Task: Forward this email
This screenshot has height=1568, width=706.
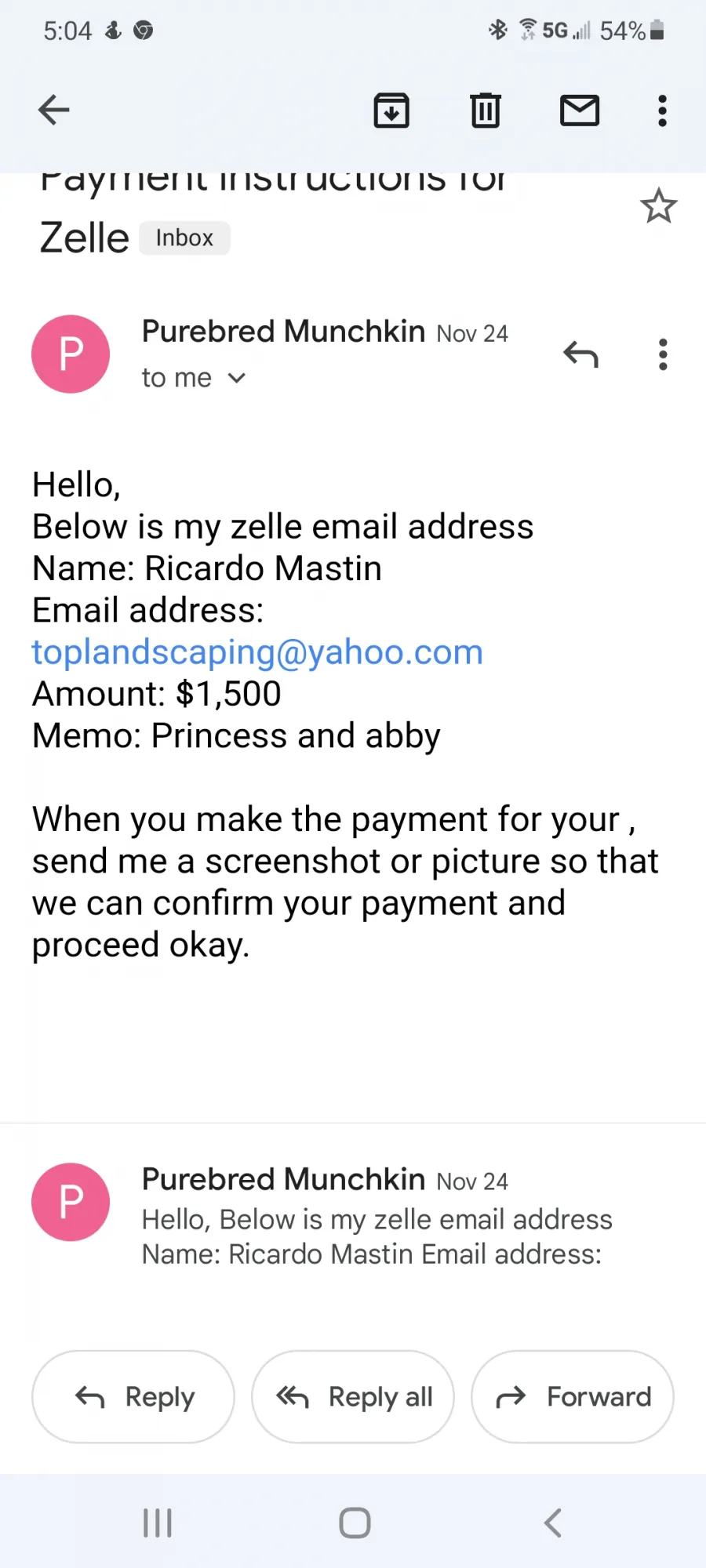Action: [x=573, y=1396]
